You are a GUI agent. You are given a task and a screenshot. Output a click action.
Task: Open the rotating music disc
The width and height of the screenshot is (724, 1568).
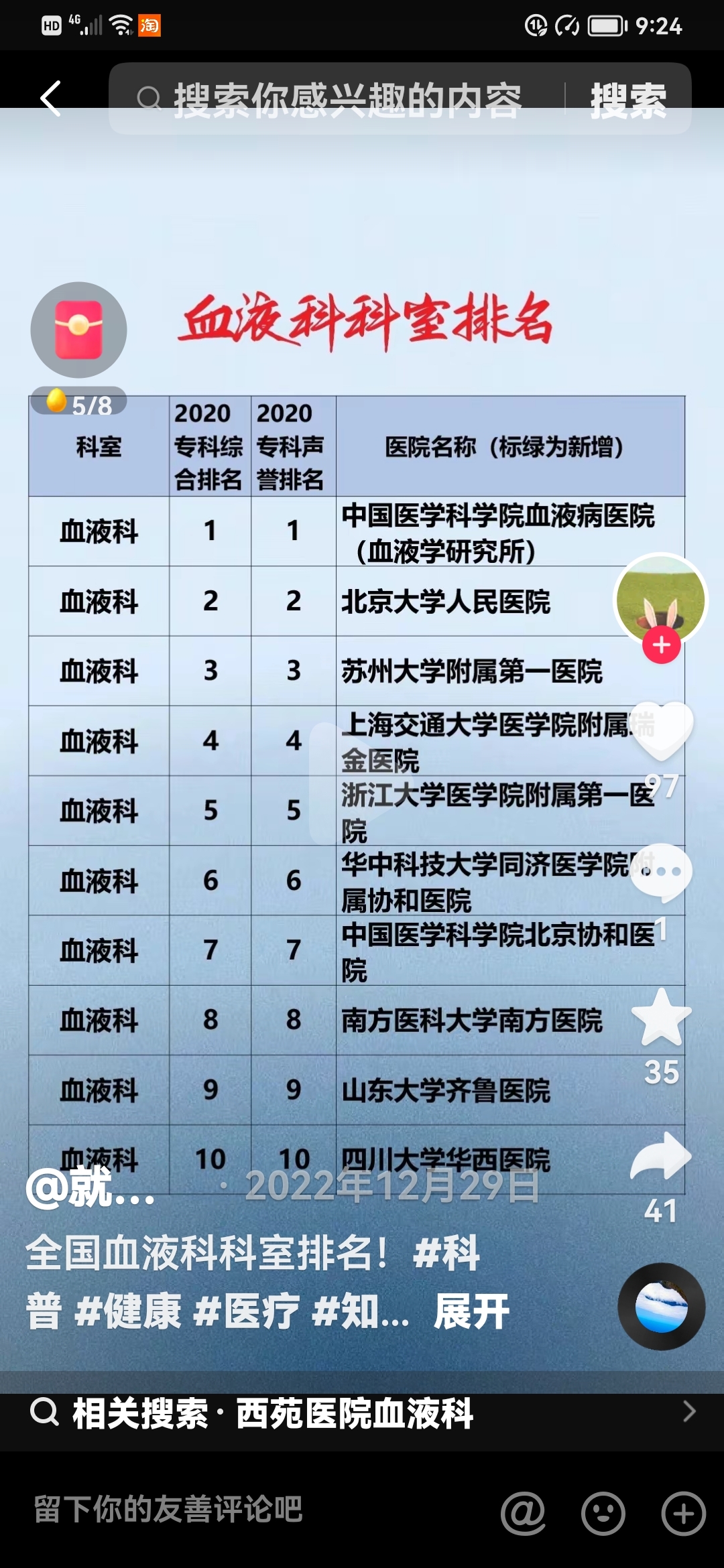click(662, 1306)
